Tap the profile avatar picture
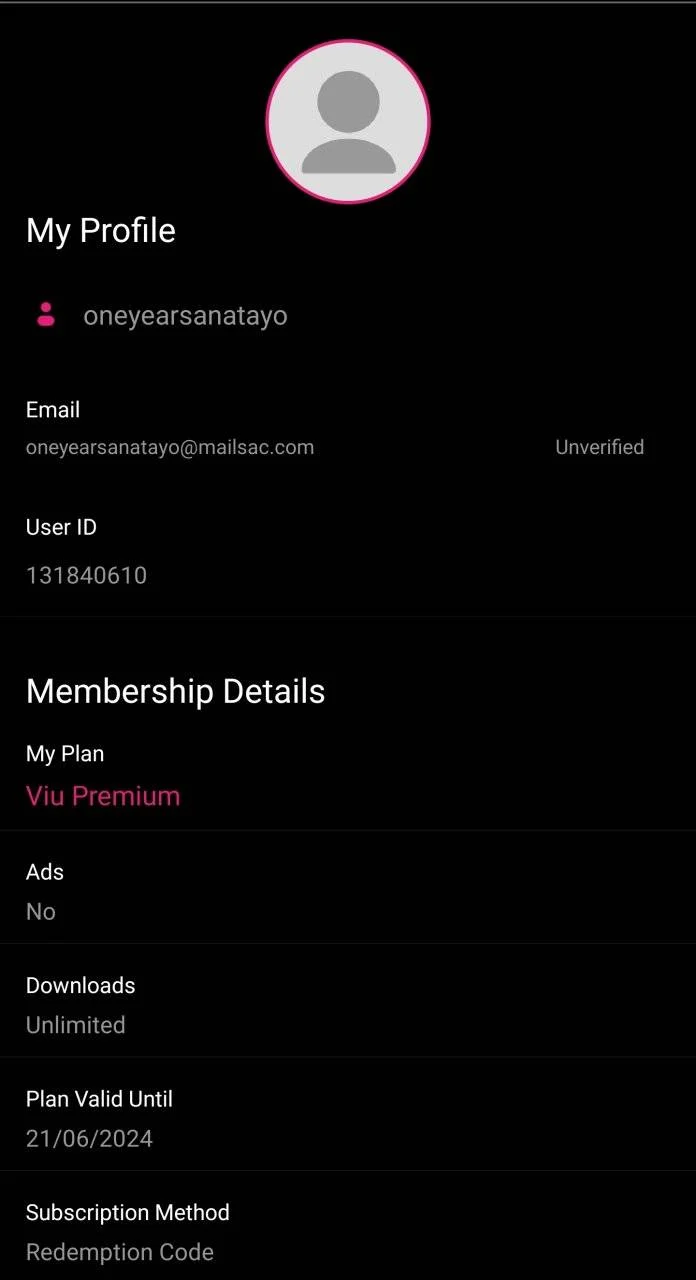 348,122
